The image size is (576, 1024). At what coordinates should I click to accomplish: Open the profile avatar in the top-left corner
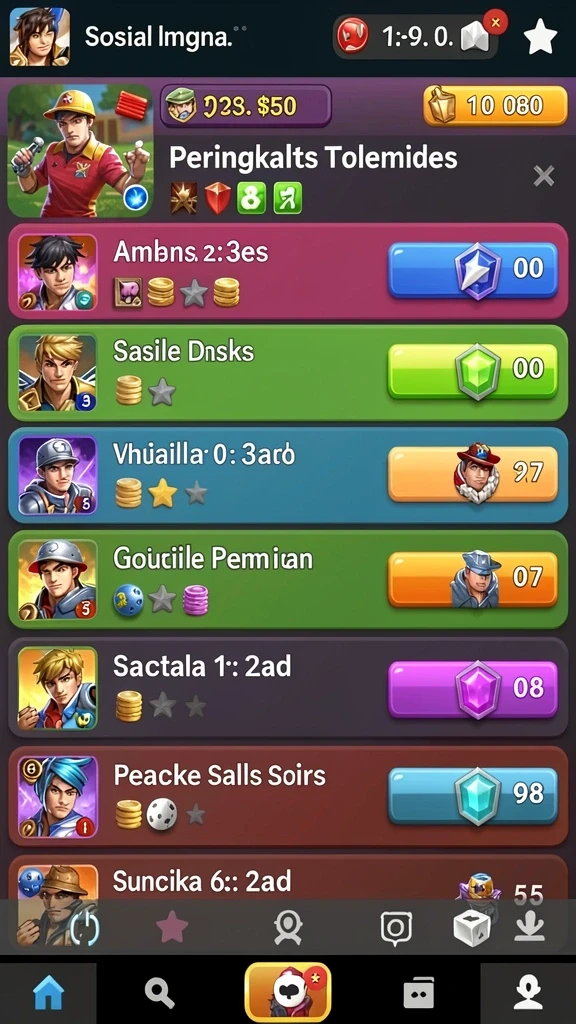pos(39,36)
